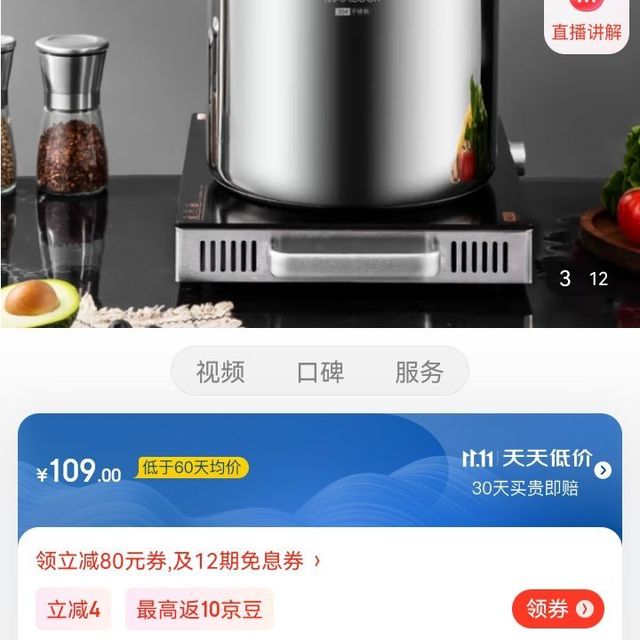Tap the 立减4 discount tag
Screen dimensions: 640x640
click(x=73, y=609)
